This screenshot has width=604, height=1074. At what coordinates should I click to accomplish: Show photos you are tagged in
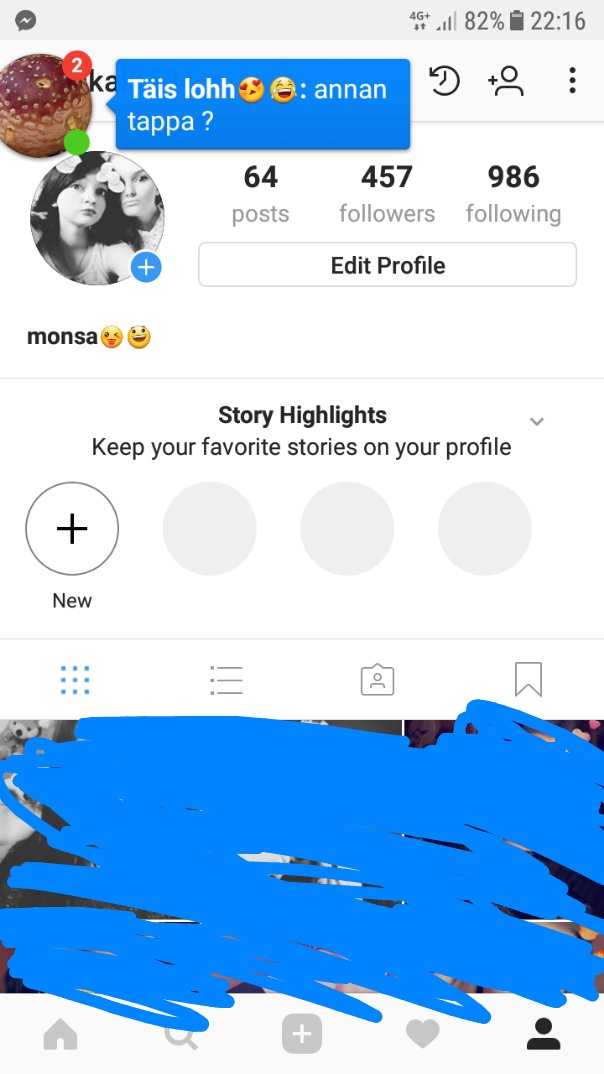[377, 679]
